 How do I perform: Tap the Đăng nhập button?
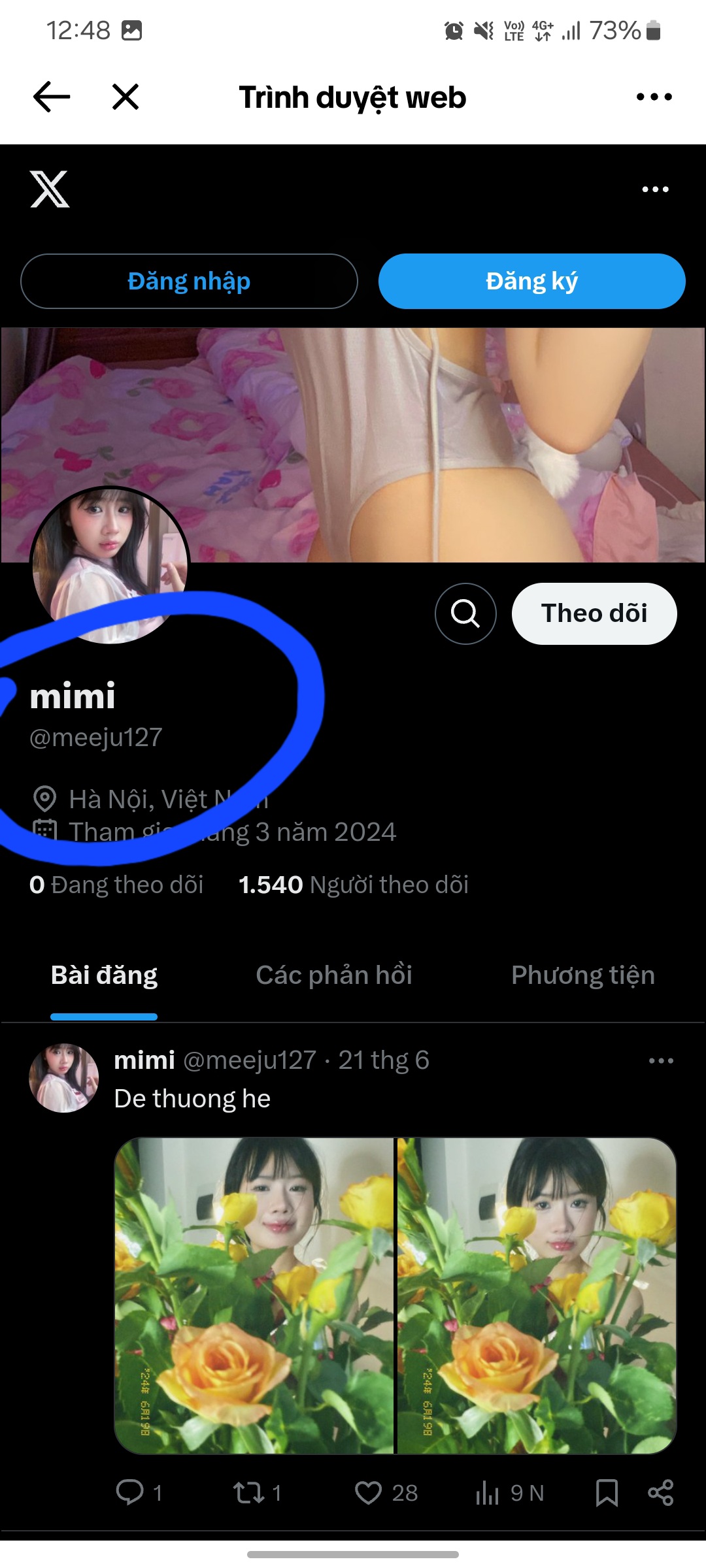coord(189,282)
